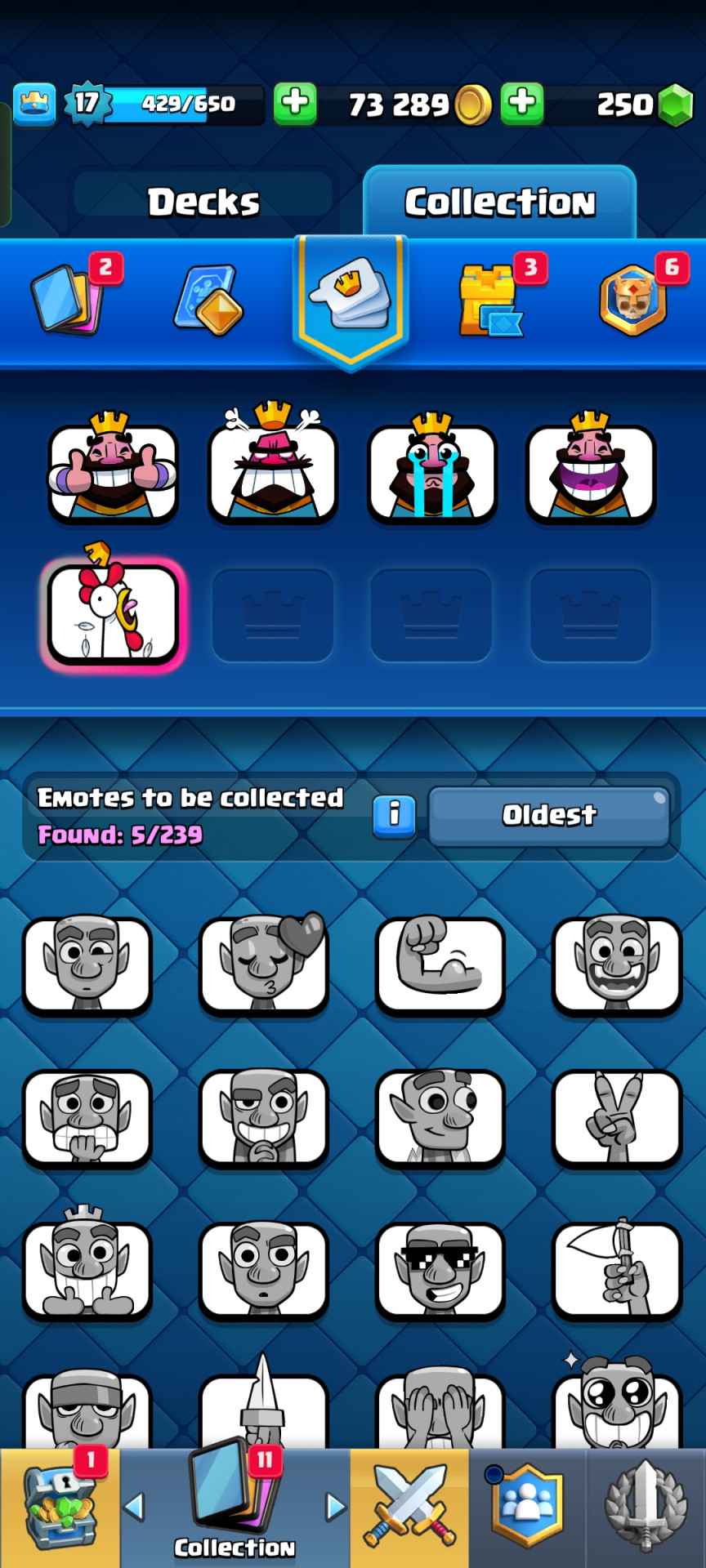Open the experience level 17 badge

tap(84, 104)
